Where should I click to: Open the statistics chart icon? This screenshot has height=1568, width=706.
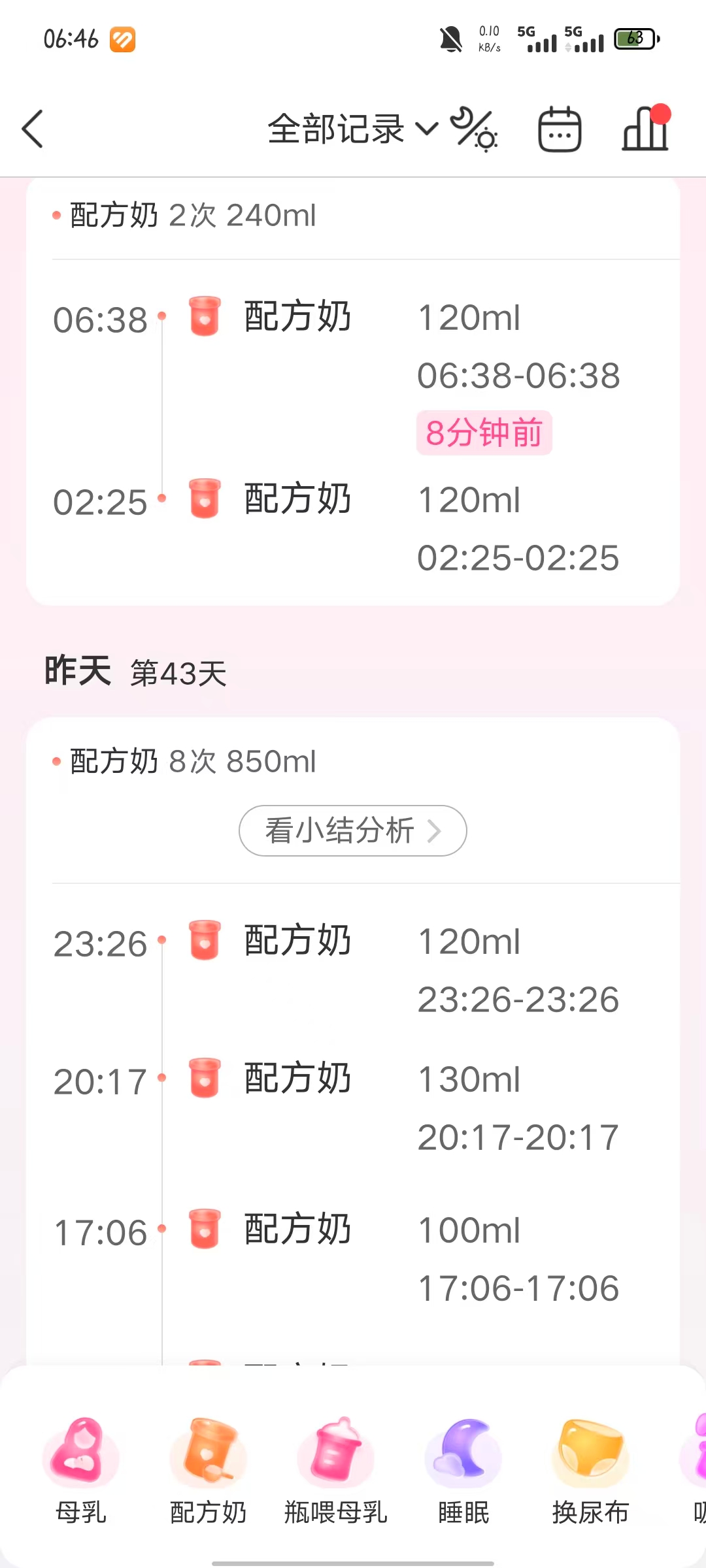(645, 129)
